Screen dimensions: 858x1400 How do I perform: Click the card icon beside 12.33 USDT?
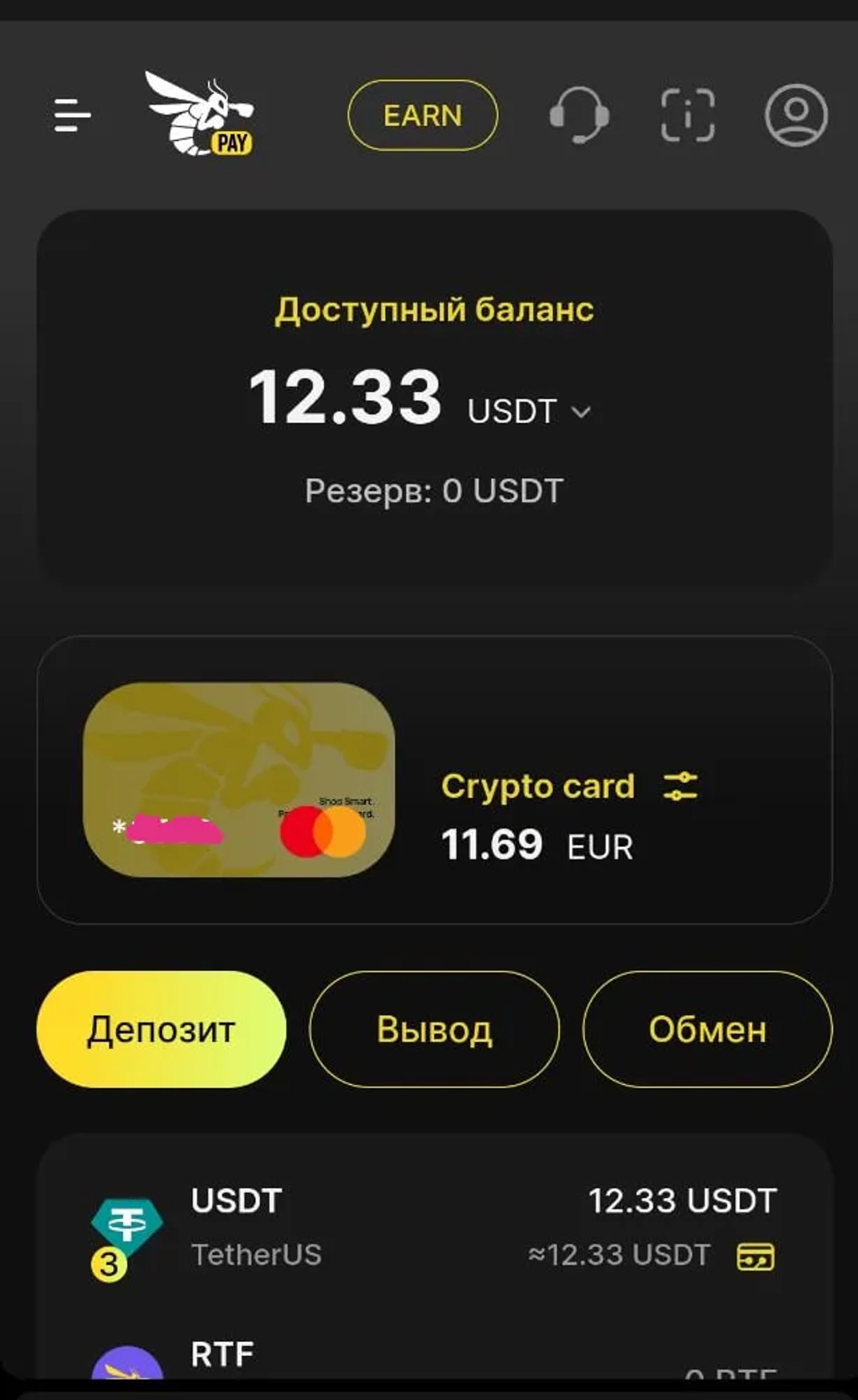pos(755,1256)
